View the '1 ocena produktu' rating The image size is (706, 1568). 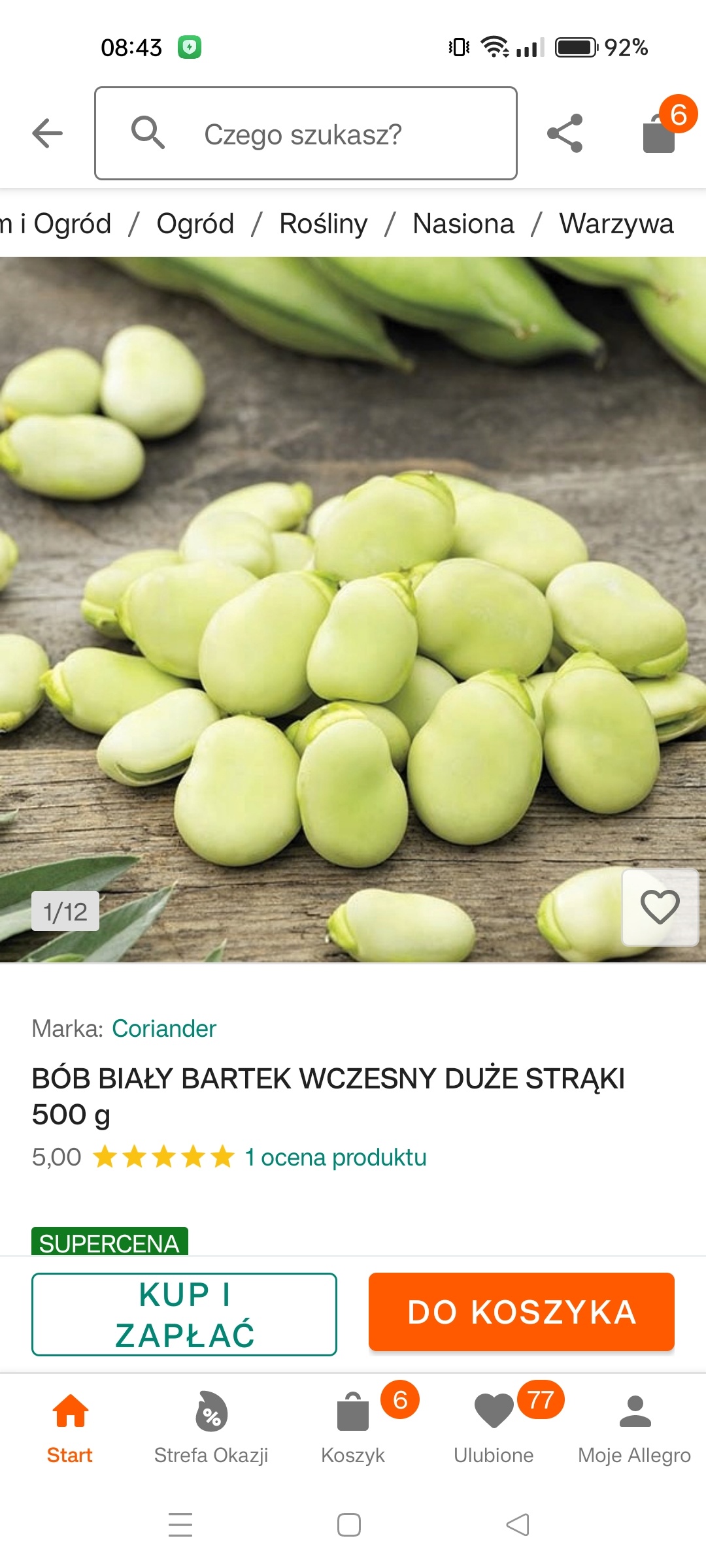[x=335, y=1158]
